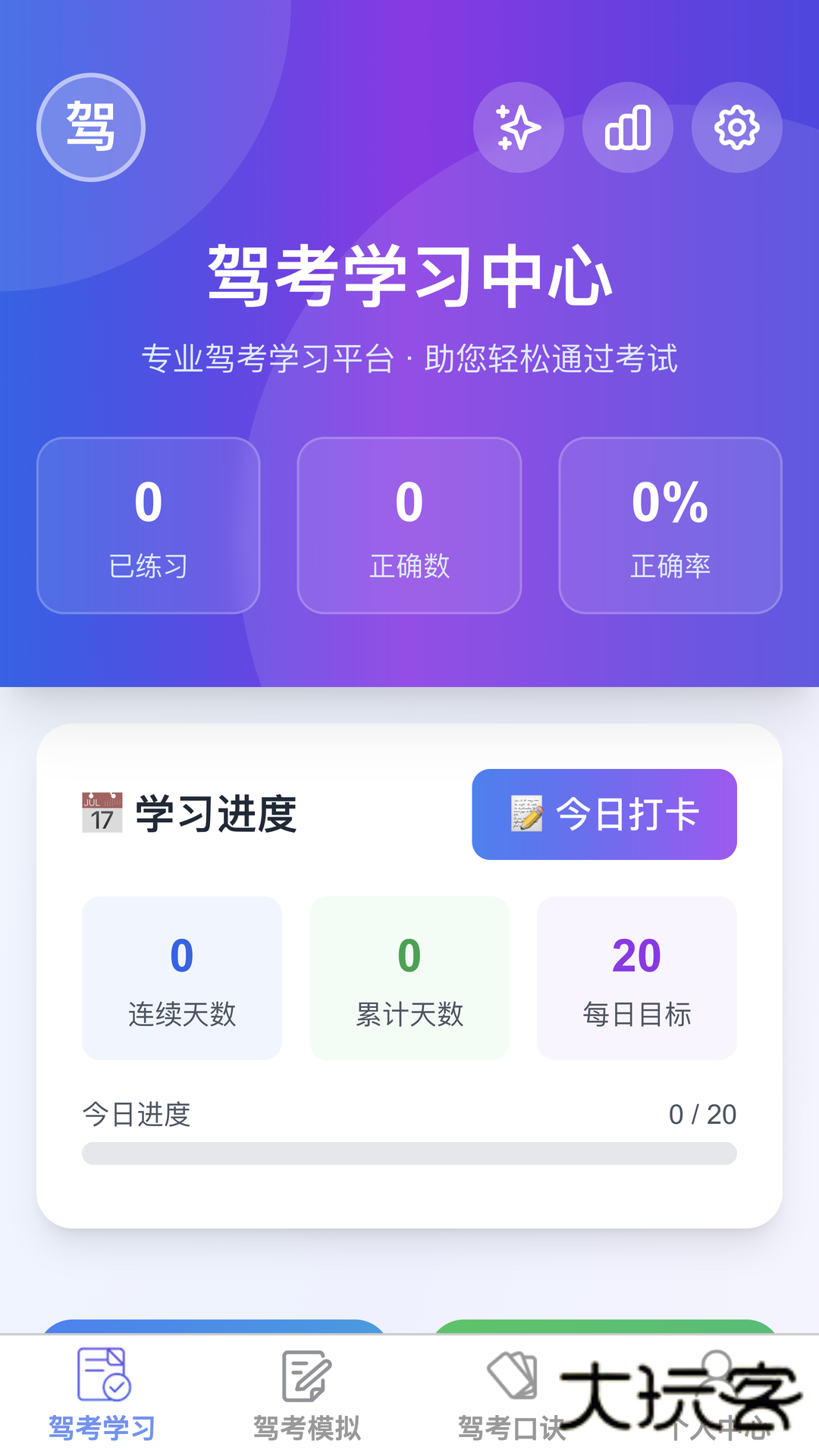Tap the 每日目标 goal of 20
This screenshot has height=1456, width=819.
637,978
